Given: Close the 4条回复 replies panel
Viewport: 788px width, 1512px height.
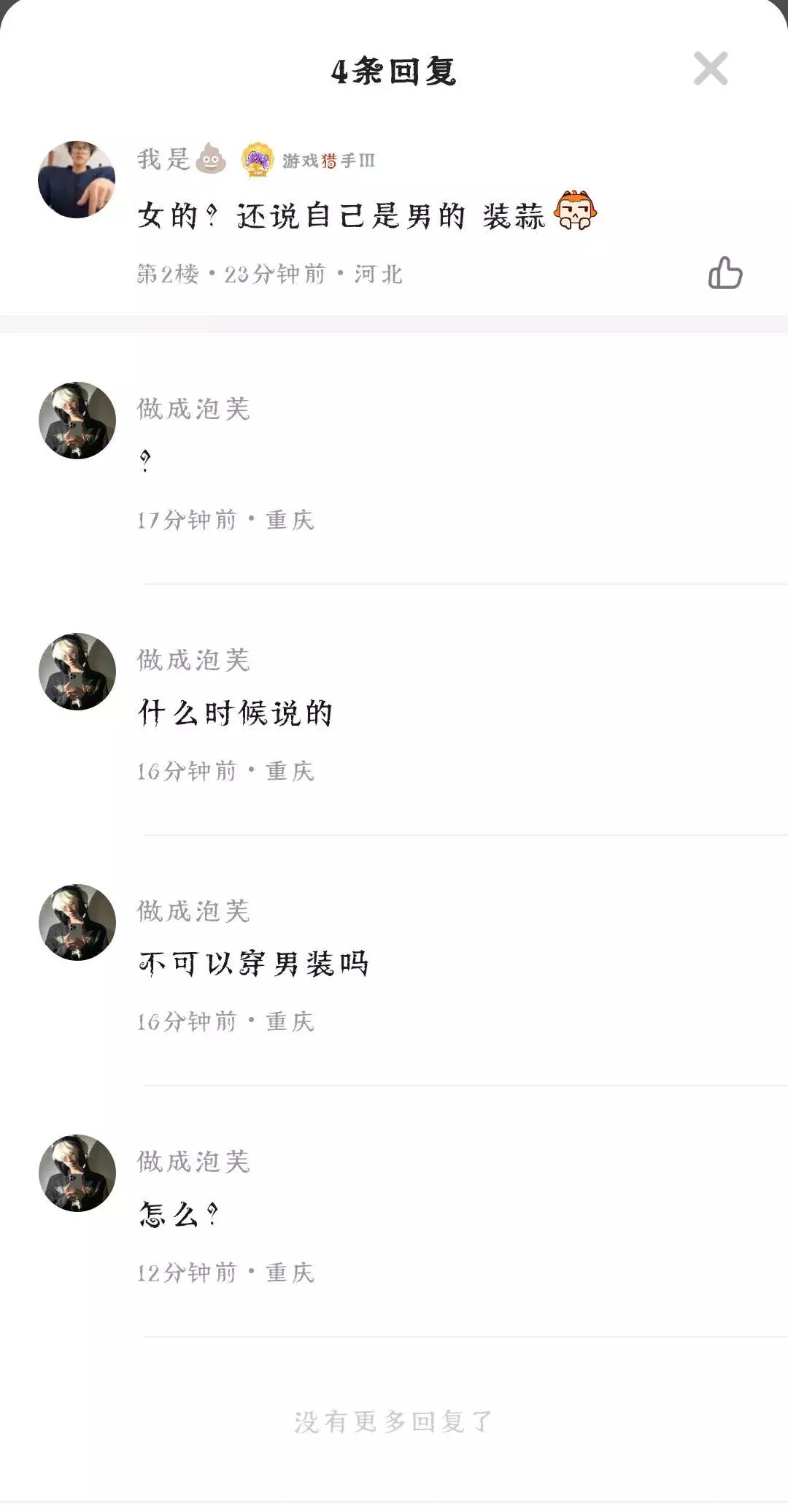Looking at the screenshot, I should point(711,69).
